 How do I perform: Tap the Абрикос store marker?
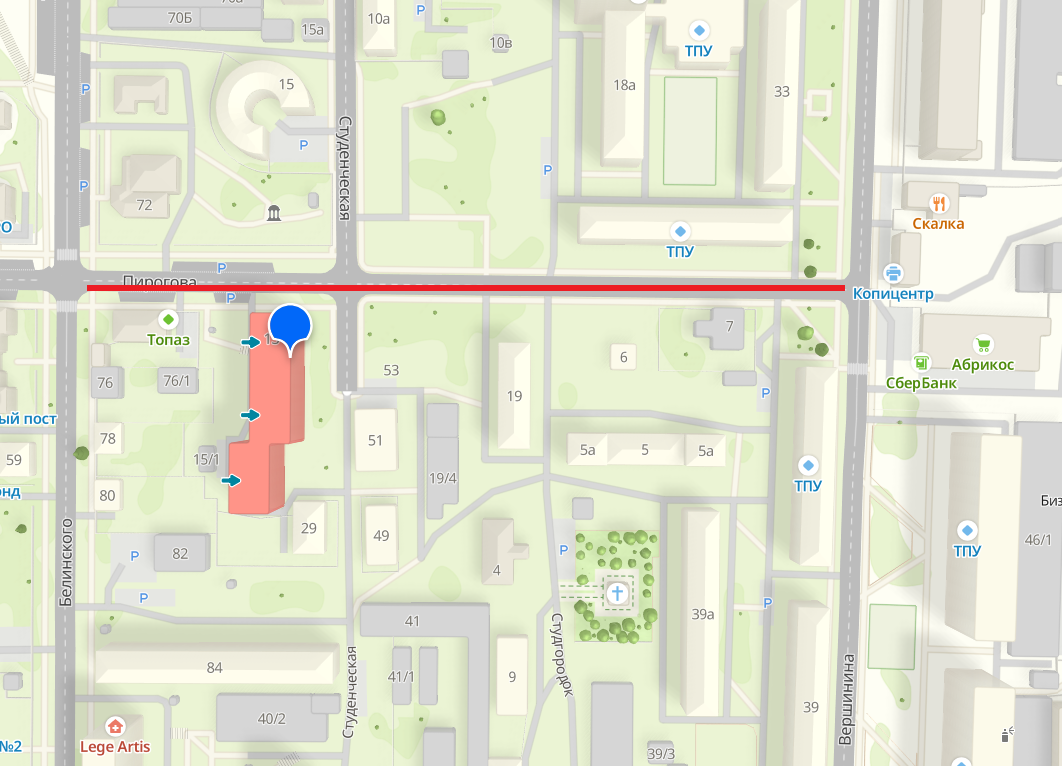pyautogui.click(x=984, y=344)
